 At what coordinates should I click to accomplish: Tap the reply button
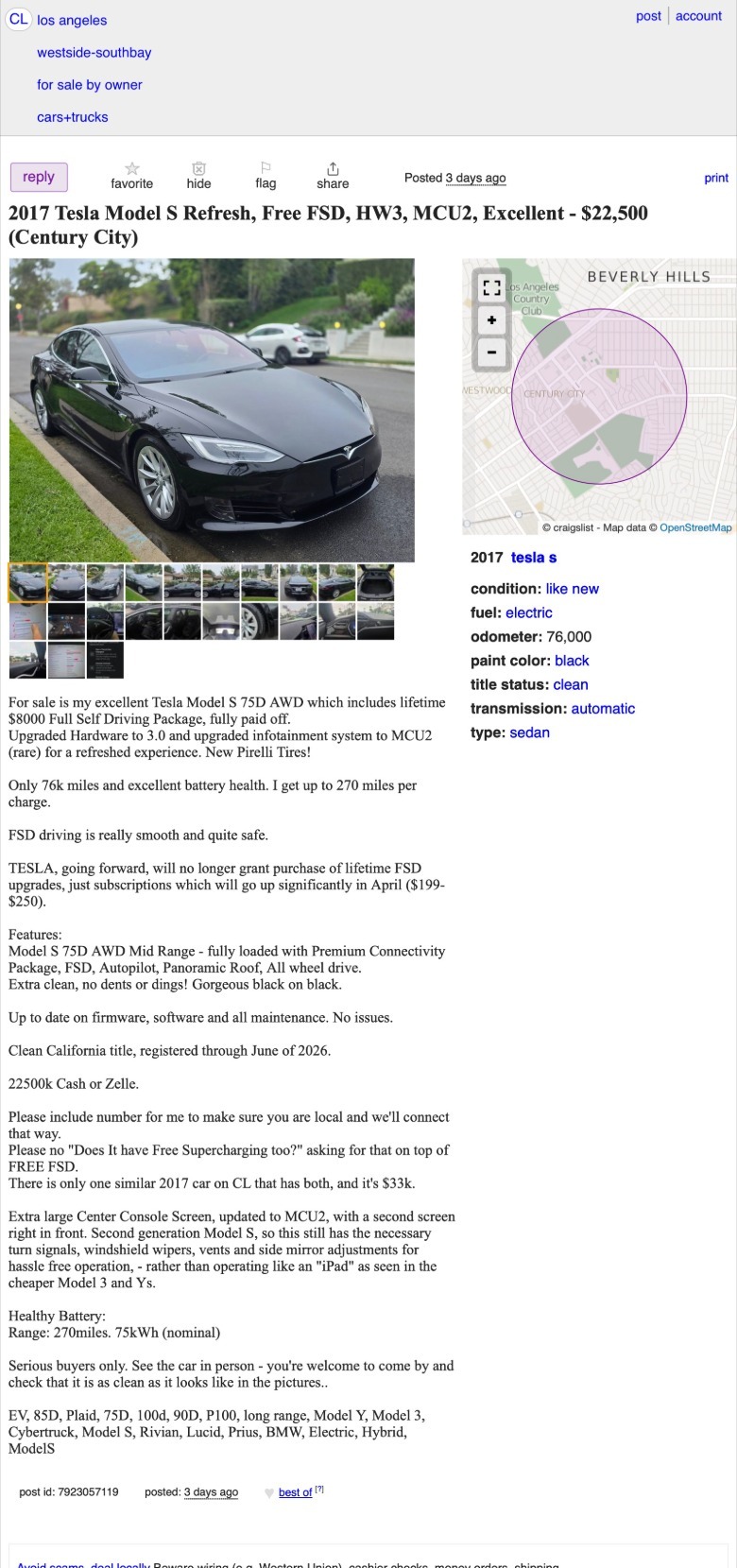(x=39, y=177)
